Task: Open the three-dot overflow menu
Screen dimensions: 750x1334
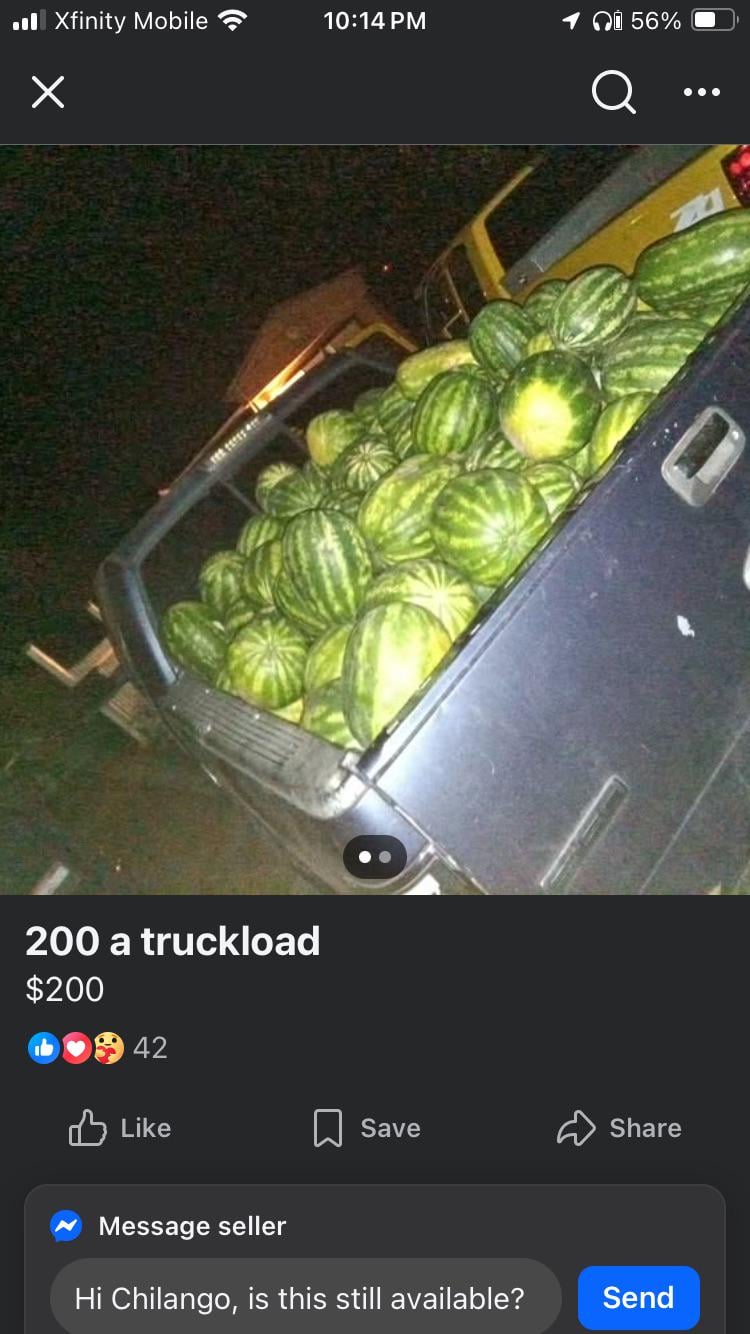Action: pyautogui.click(x=701, y=93)
